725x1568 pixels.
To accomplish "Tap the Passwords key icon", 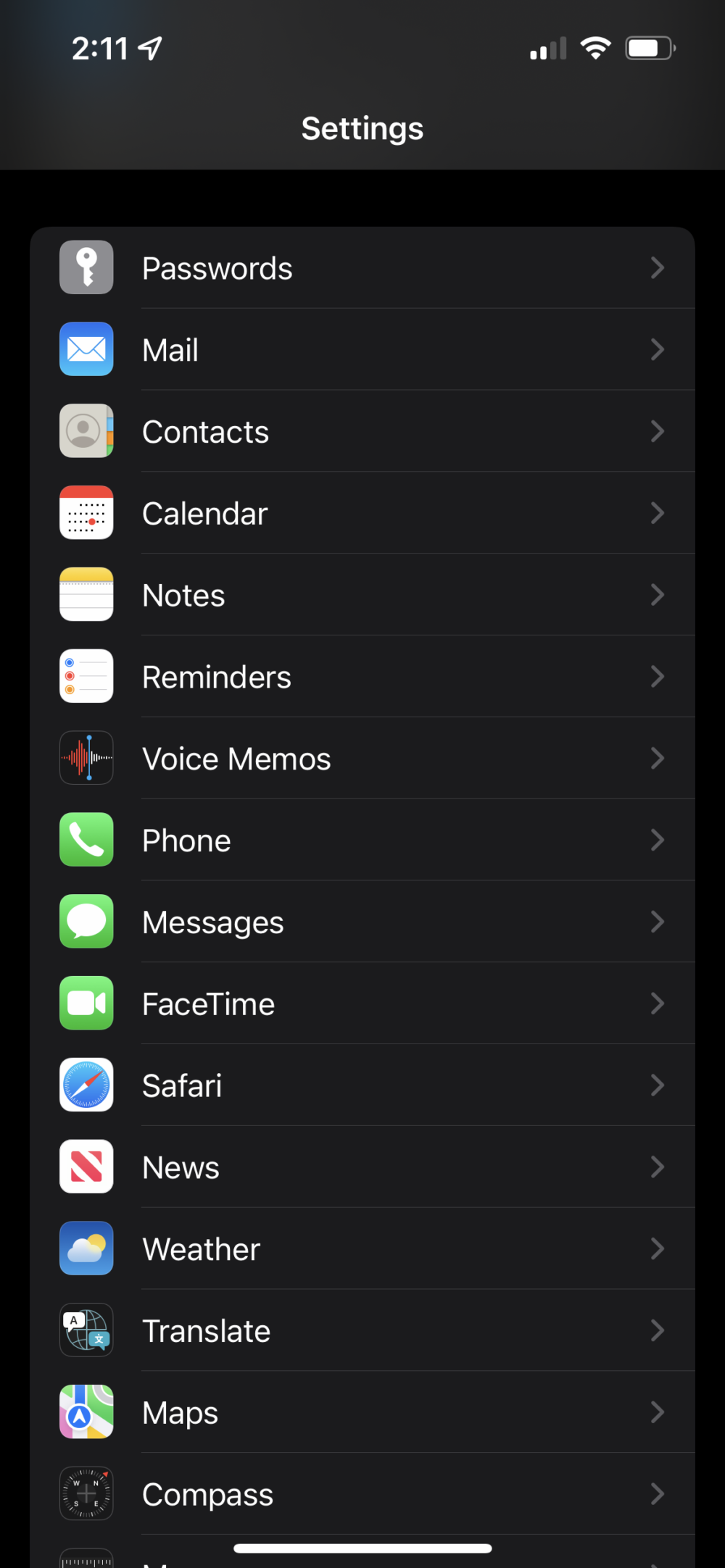I will point(86,267).
